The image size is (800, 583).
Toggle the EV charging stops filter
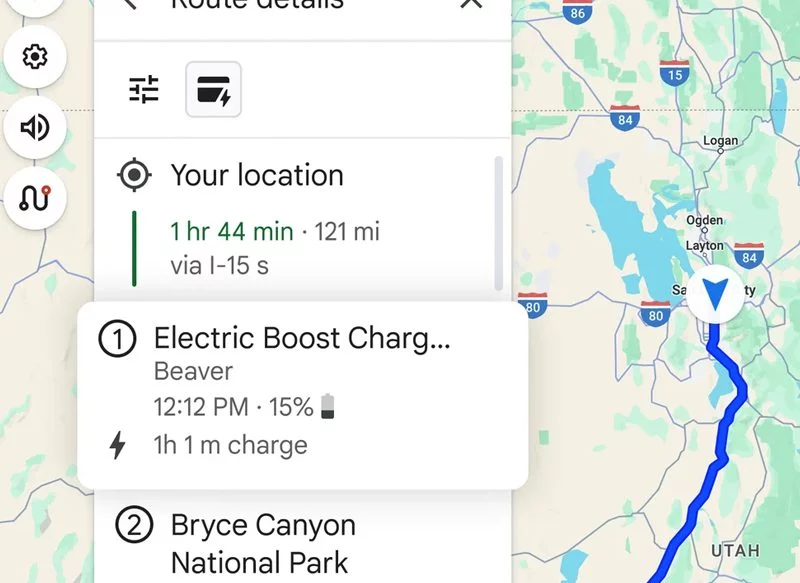click(214, 90)
